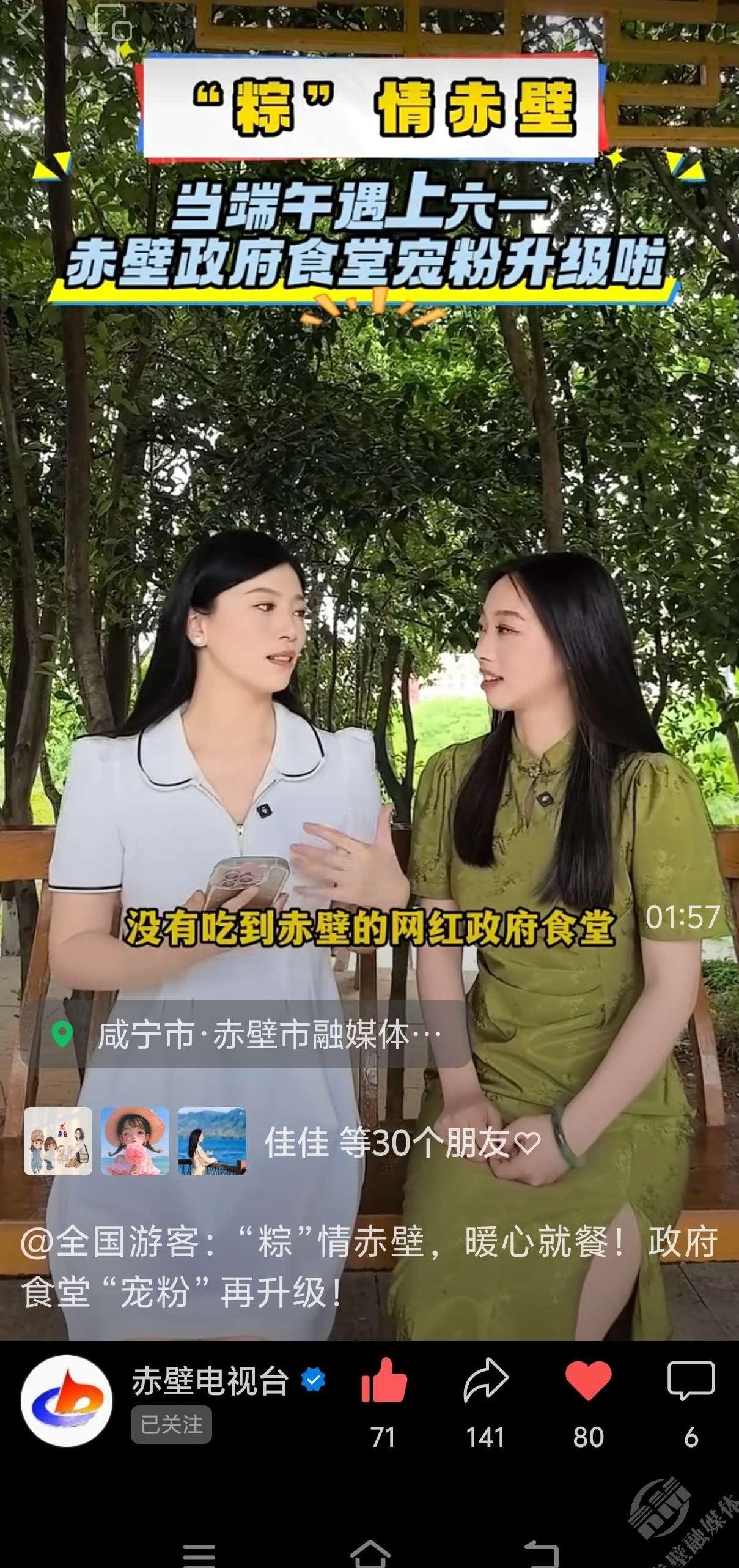The width and height of the screenshot is (739, 1568).
Task: Open the 咸宁市·赤壁市融媒体 location tag
Action: 244,1035
